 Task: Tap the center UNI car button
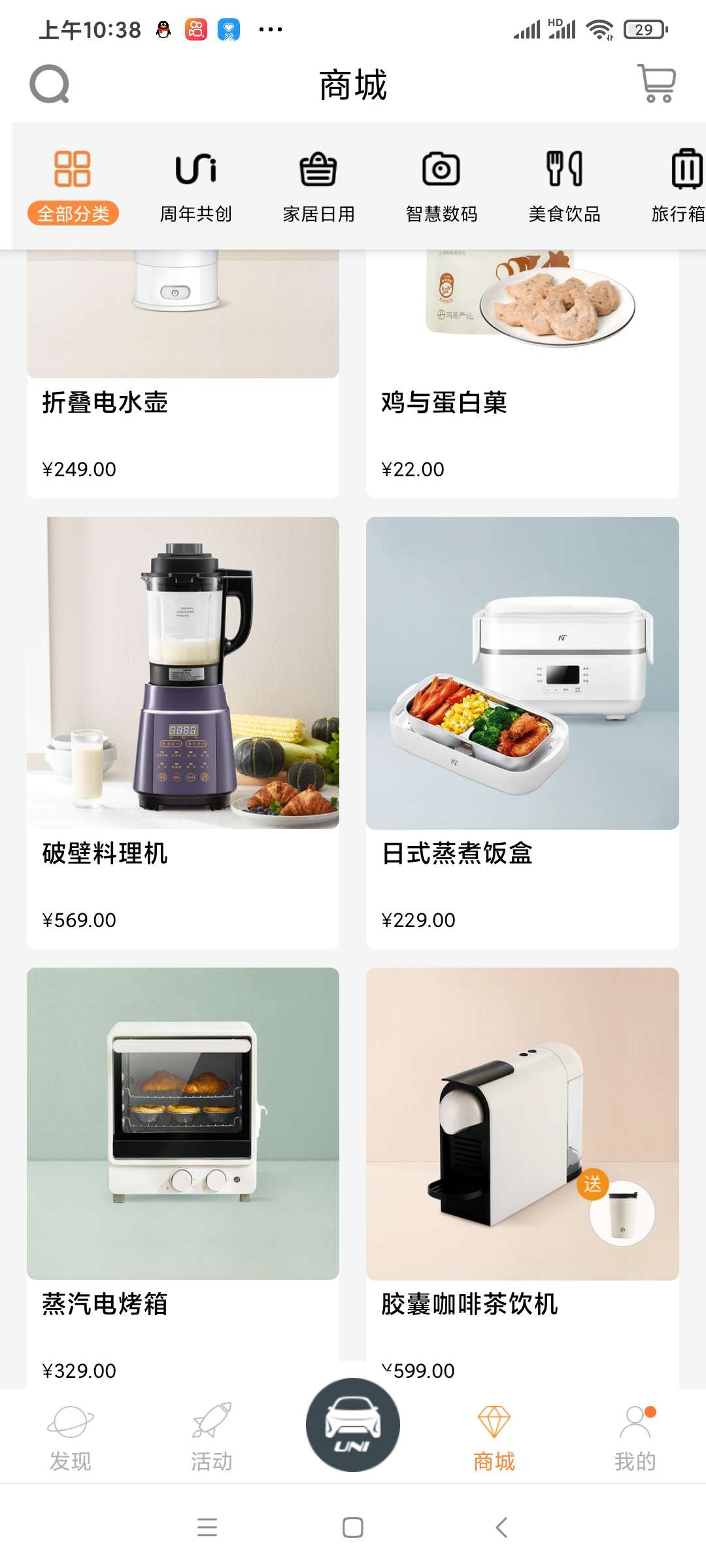353,1424
